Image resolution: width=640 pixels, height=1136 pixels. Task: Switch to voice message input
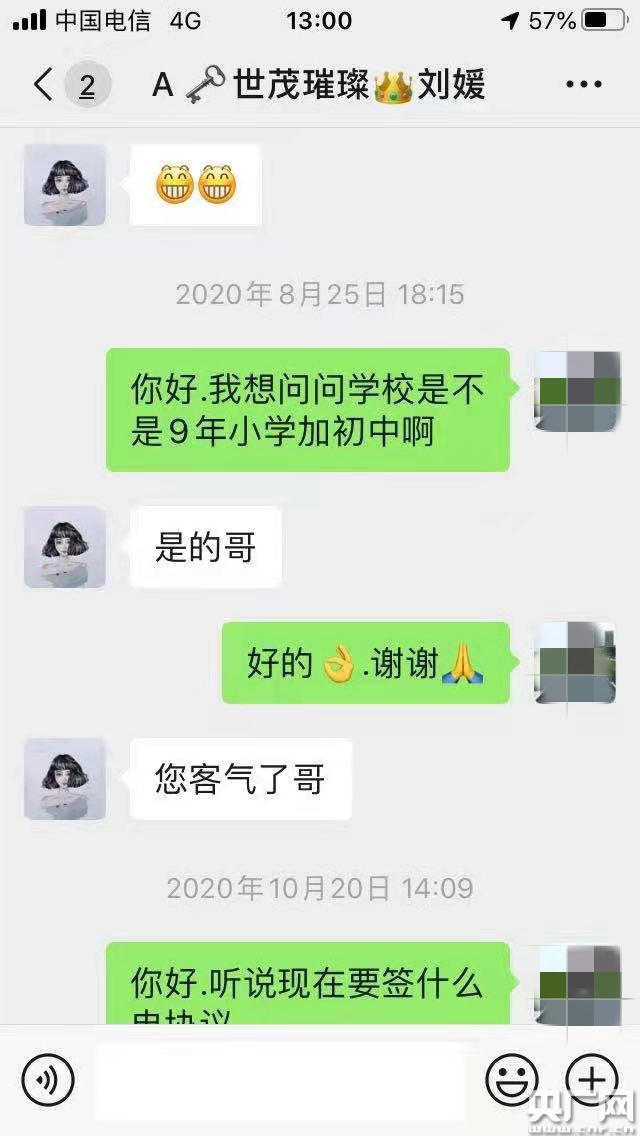pos(47,1081)
